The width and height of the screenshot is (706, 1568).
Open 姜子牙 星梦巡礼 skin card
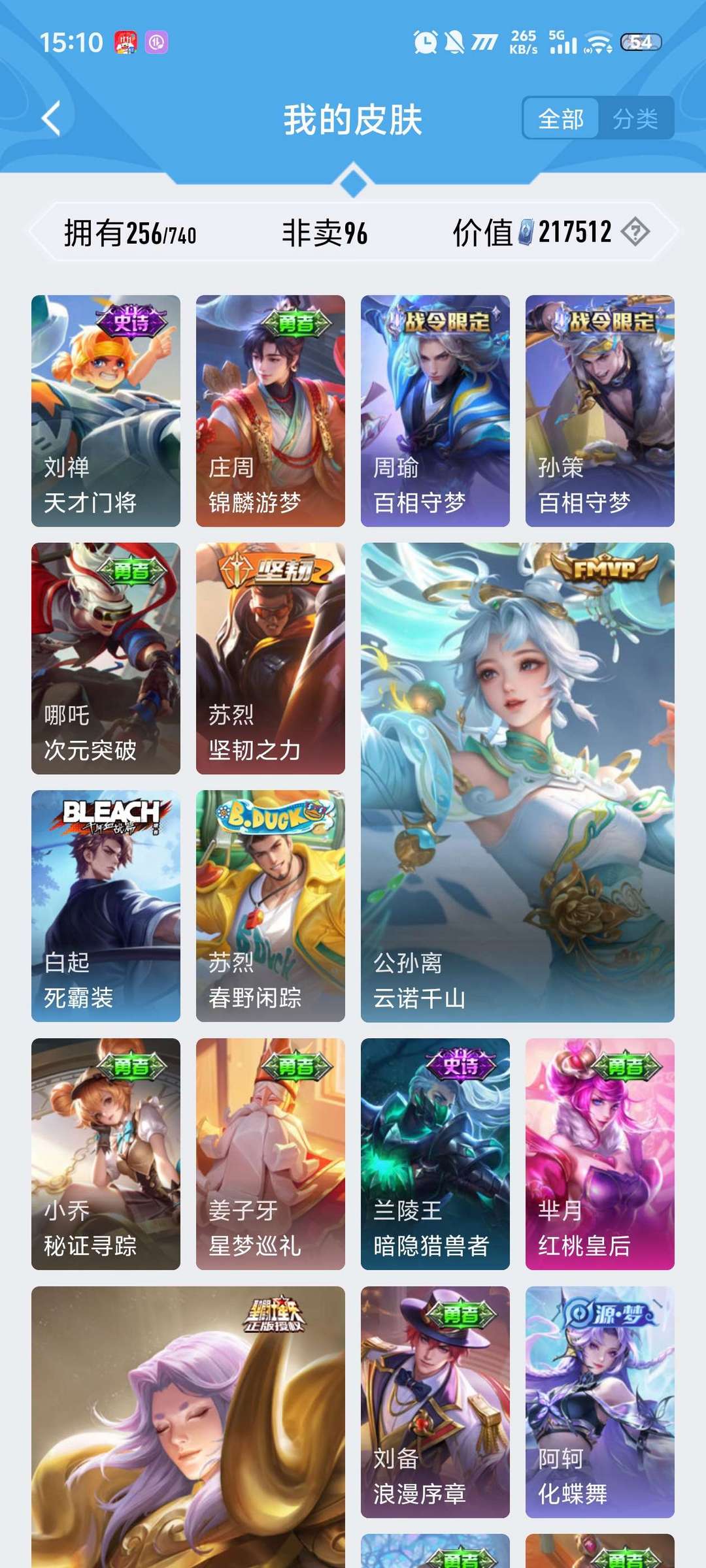click(271, 1154)
